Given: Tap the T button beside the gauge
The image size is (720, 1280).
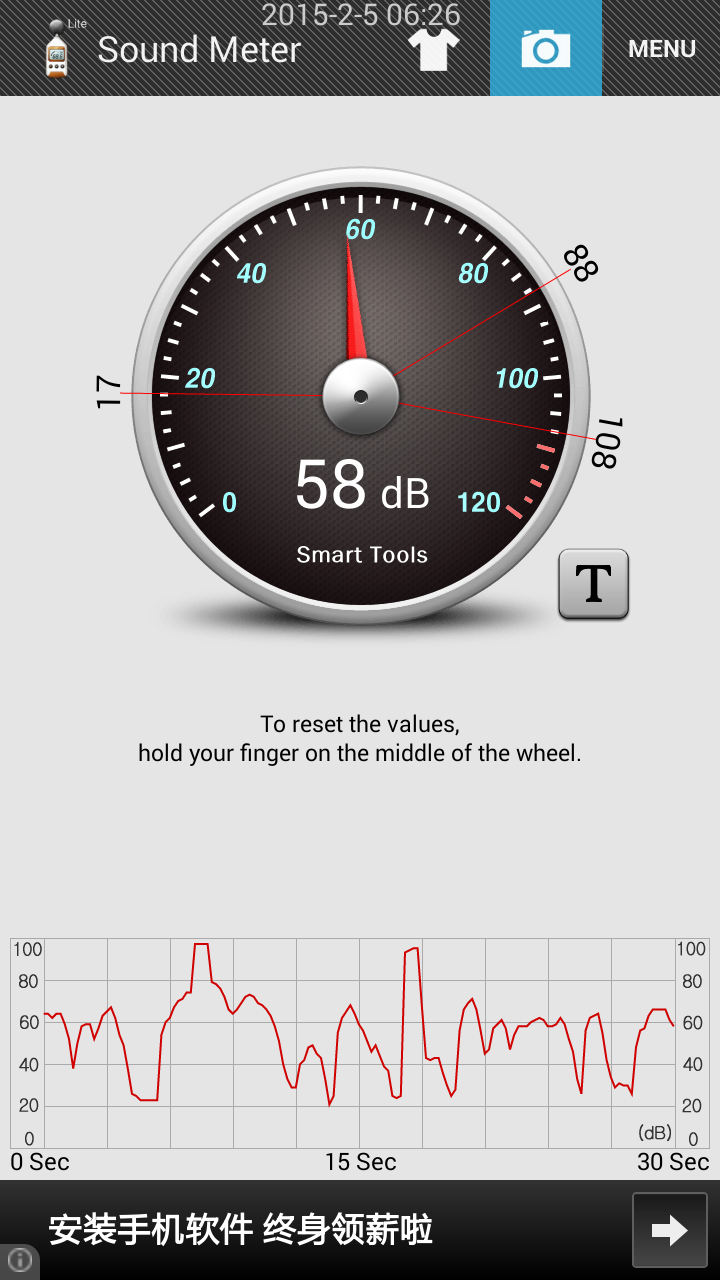Looking at the screenshot, I should tap(594, 584).
